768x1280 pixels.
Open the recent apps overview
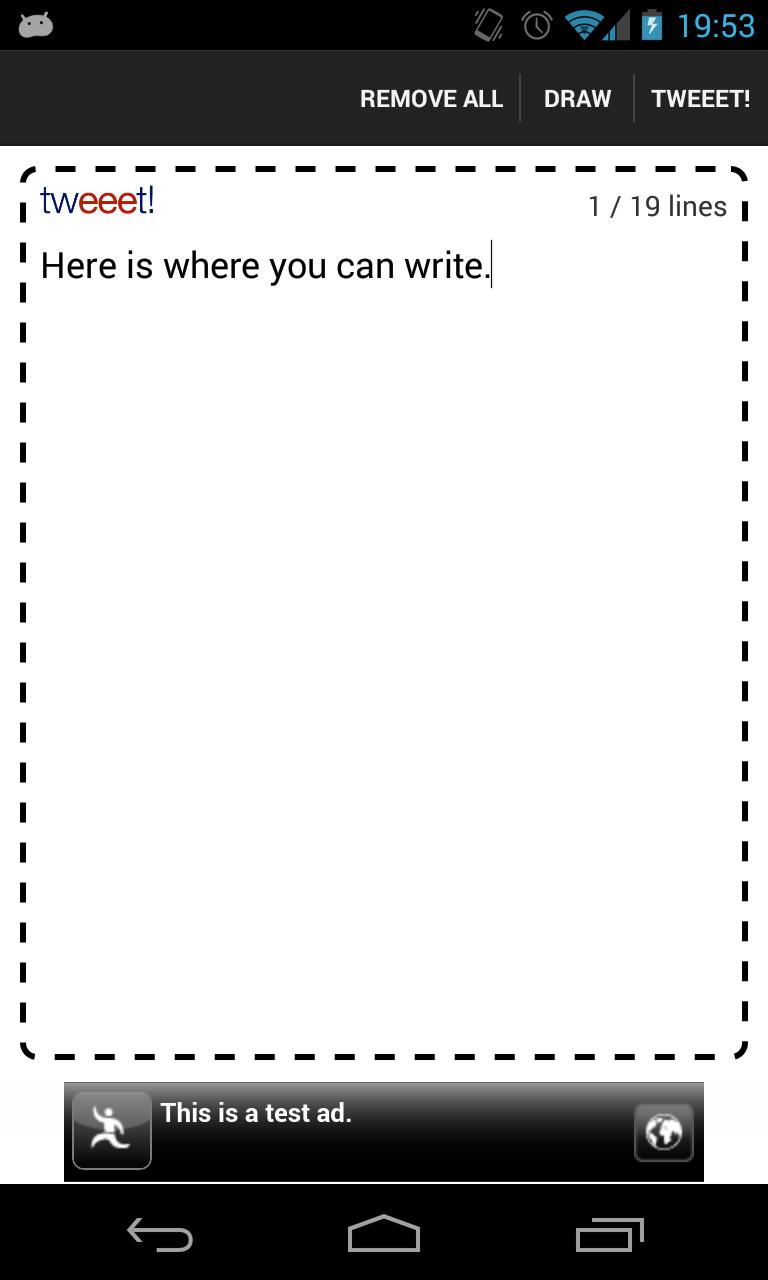coord(609,1236)
